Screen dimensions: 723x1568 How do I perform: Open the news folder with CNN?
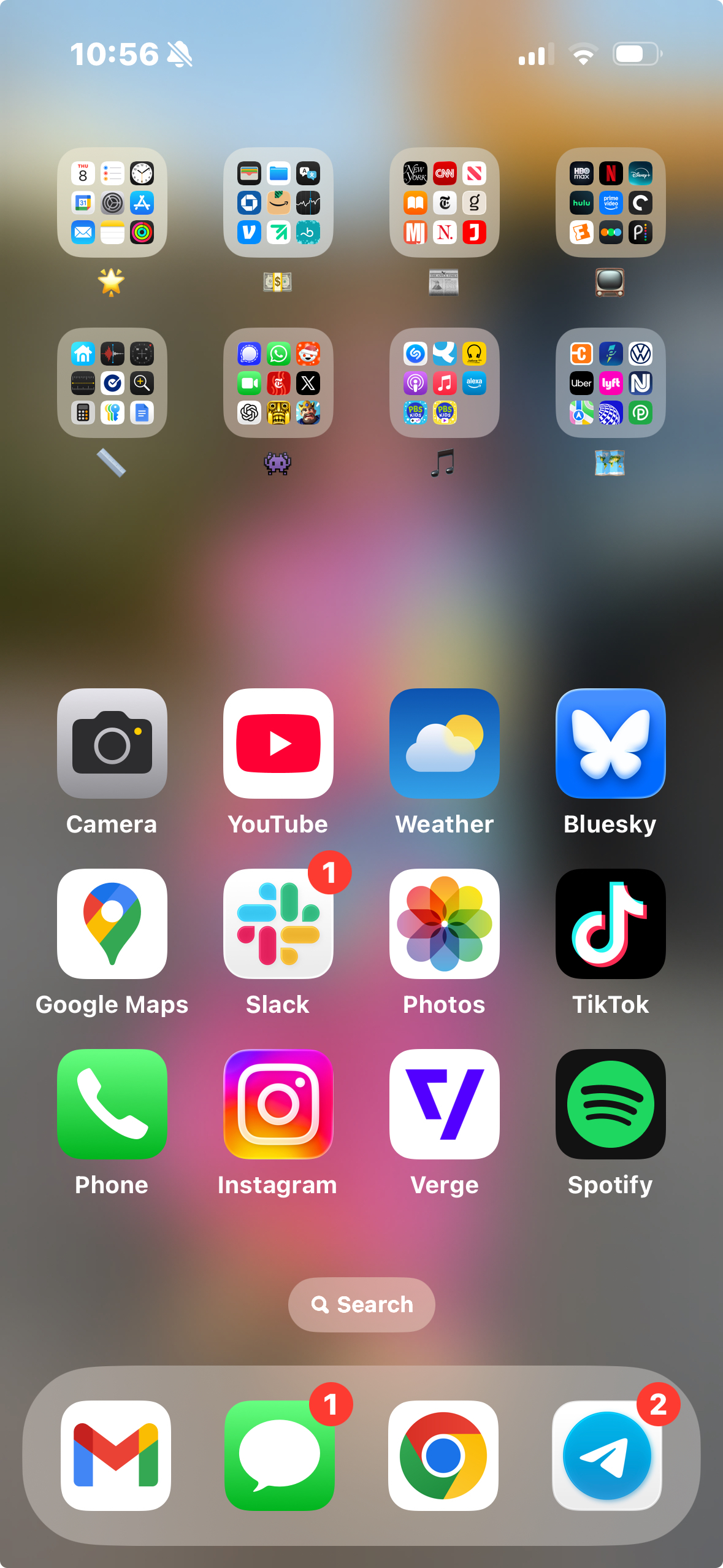coord(445,202)
